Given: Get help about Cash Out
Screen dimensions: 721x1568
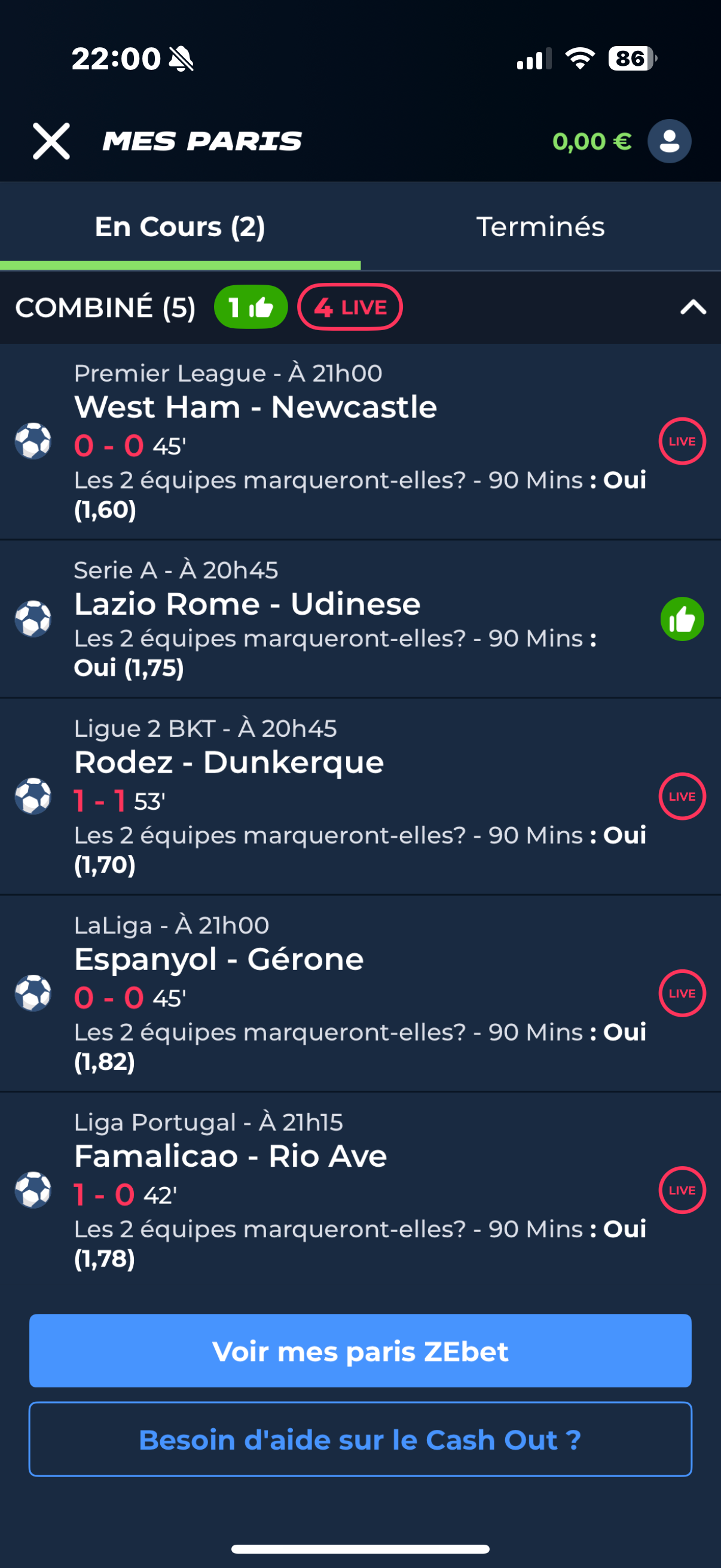Looking at the screenshot, I should coord(360,1439).
